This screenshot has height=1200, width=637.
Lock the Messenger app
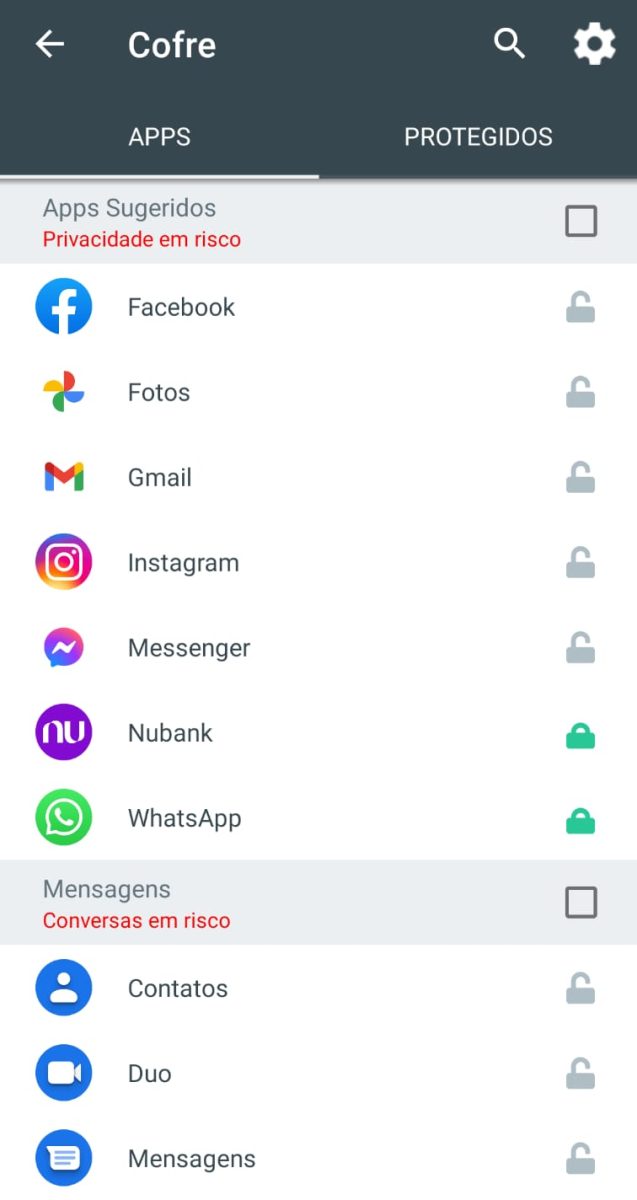pyautogui.click(x=581, y=648)
